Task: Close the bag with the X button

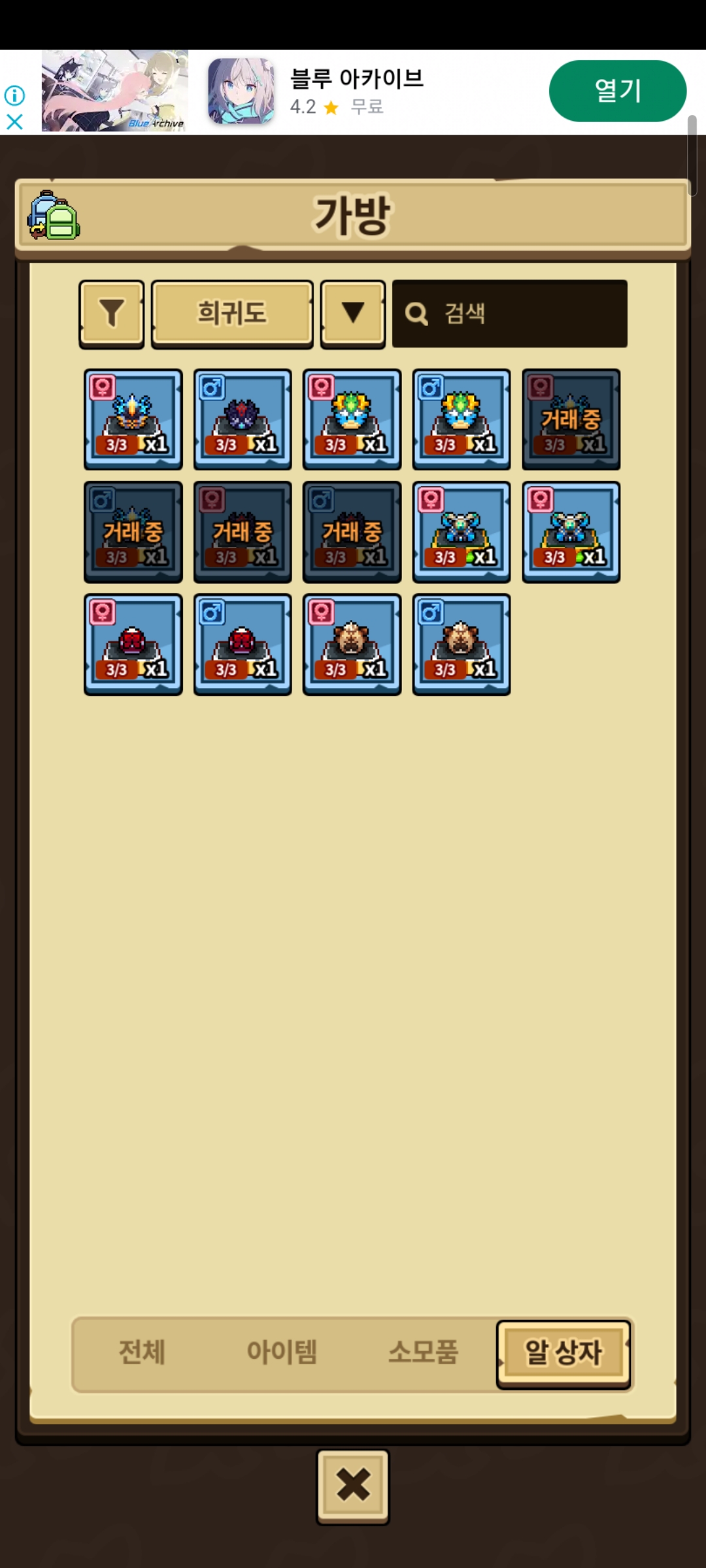Action: click(353, 1486)
